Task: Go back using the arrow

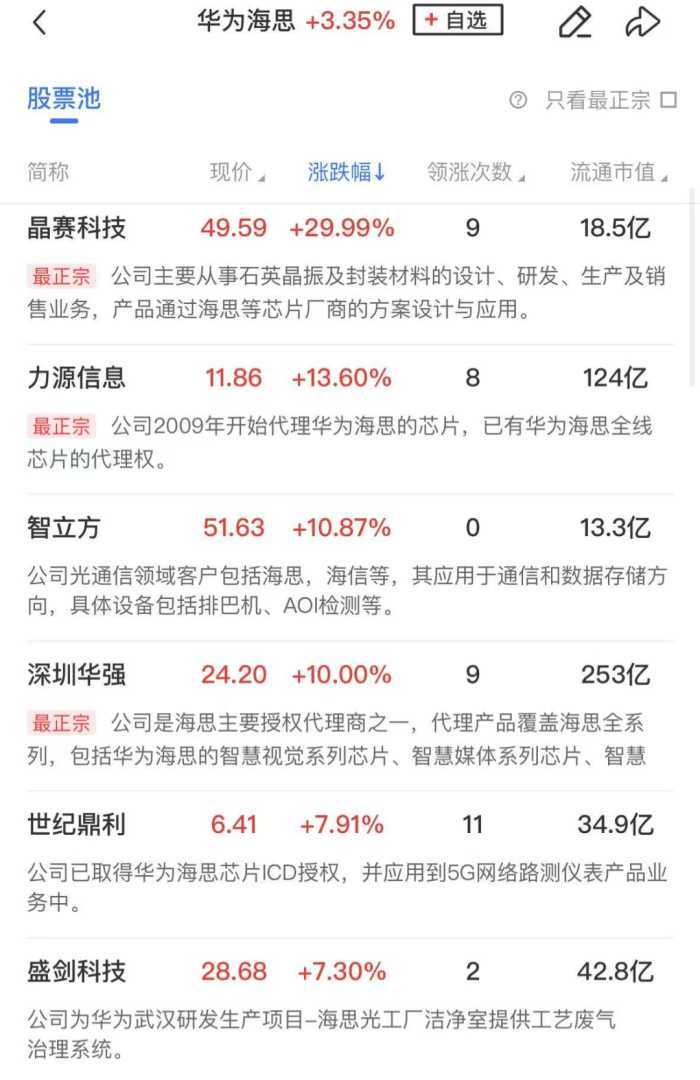Action: click(x=40, y=22)
